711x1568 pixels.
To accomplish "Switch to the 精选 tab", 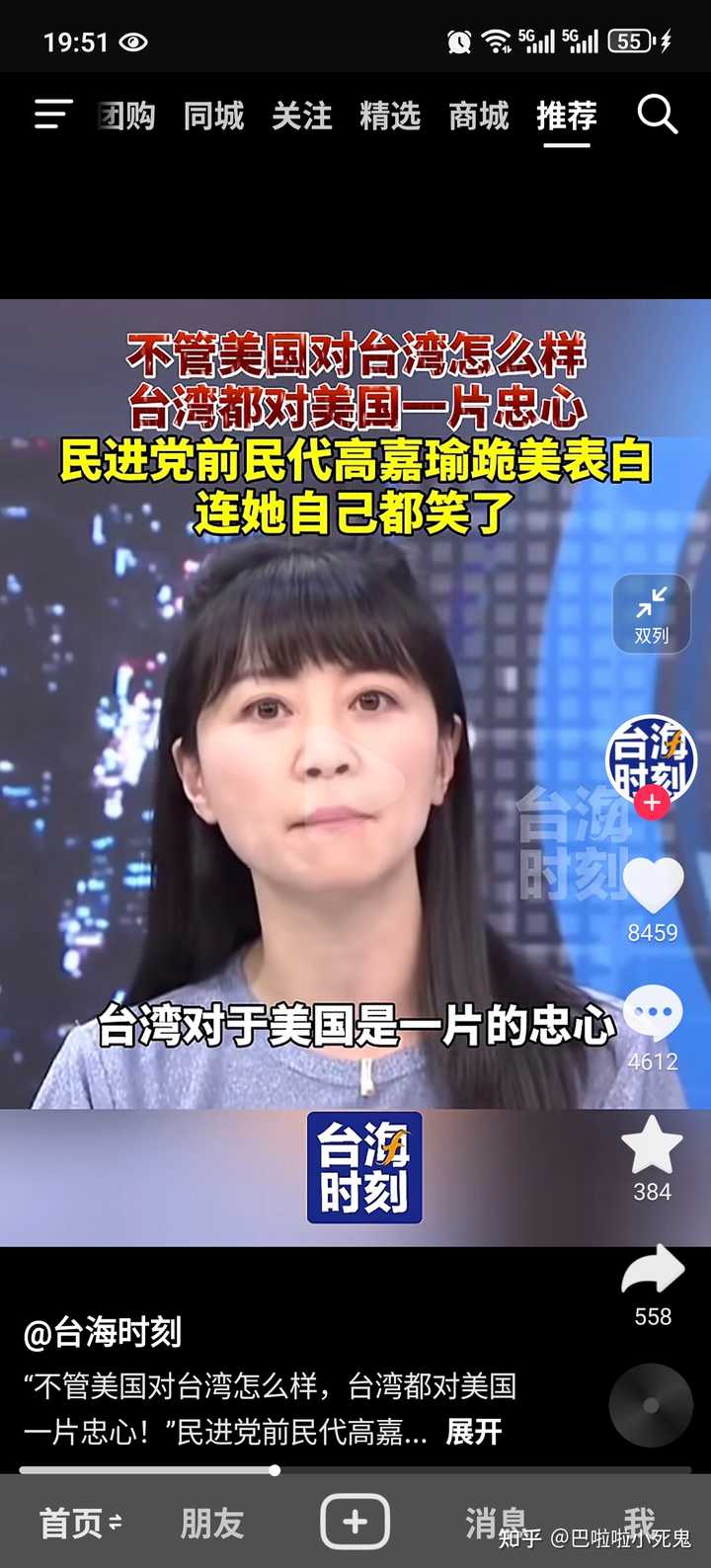I will 390,117.
